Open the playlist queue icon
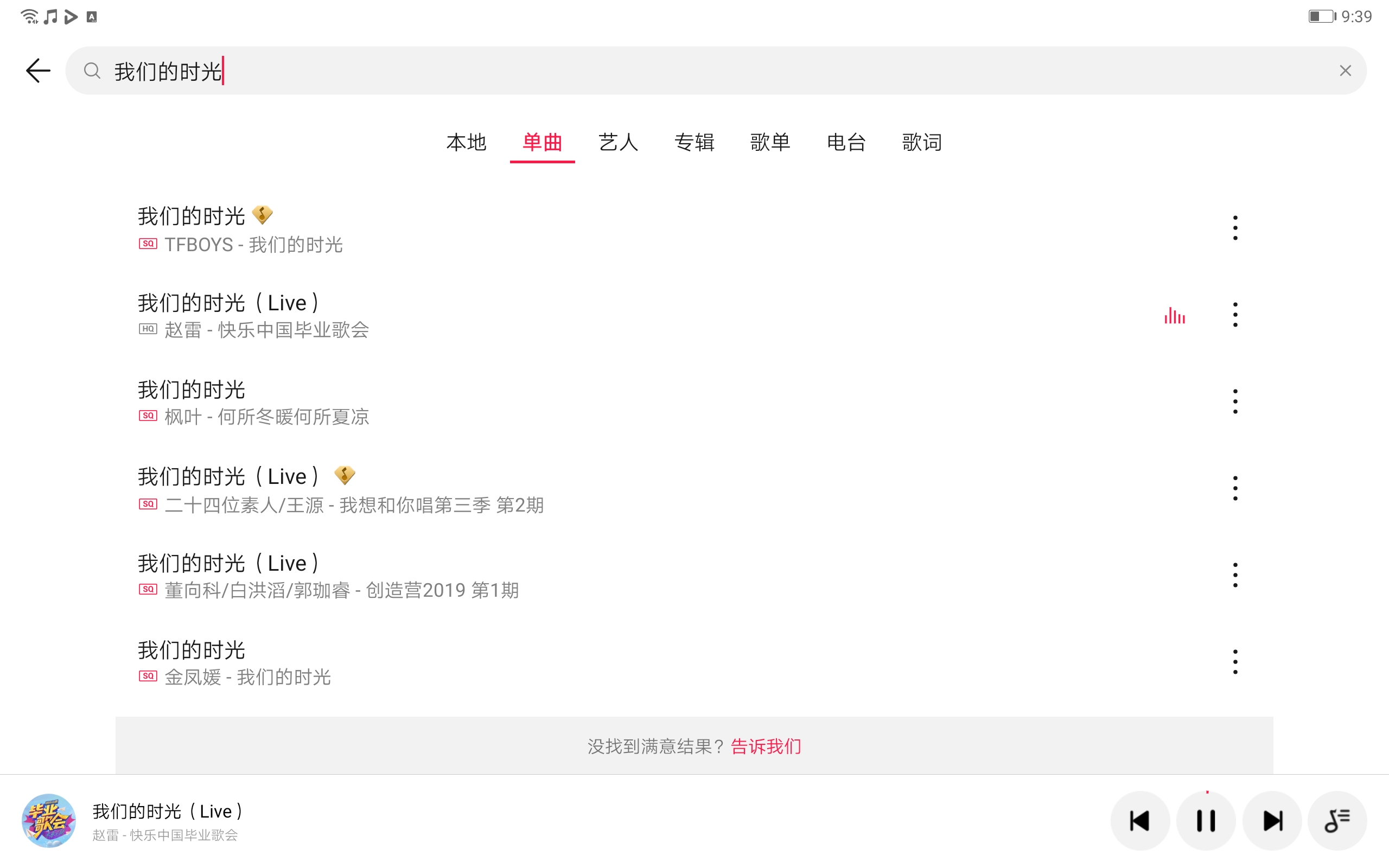This screenshot has width=1389, height=868. (x=1337, y=820)
